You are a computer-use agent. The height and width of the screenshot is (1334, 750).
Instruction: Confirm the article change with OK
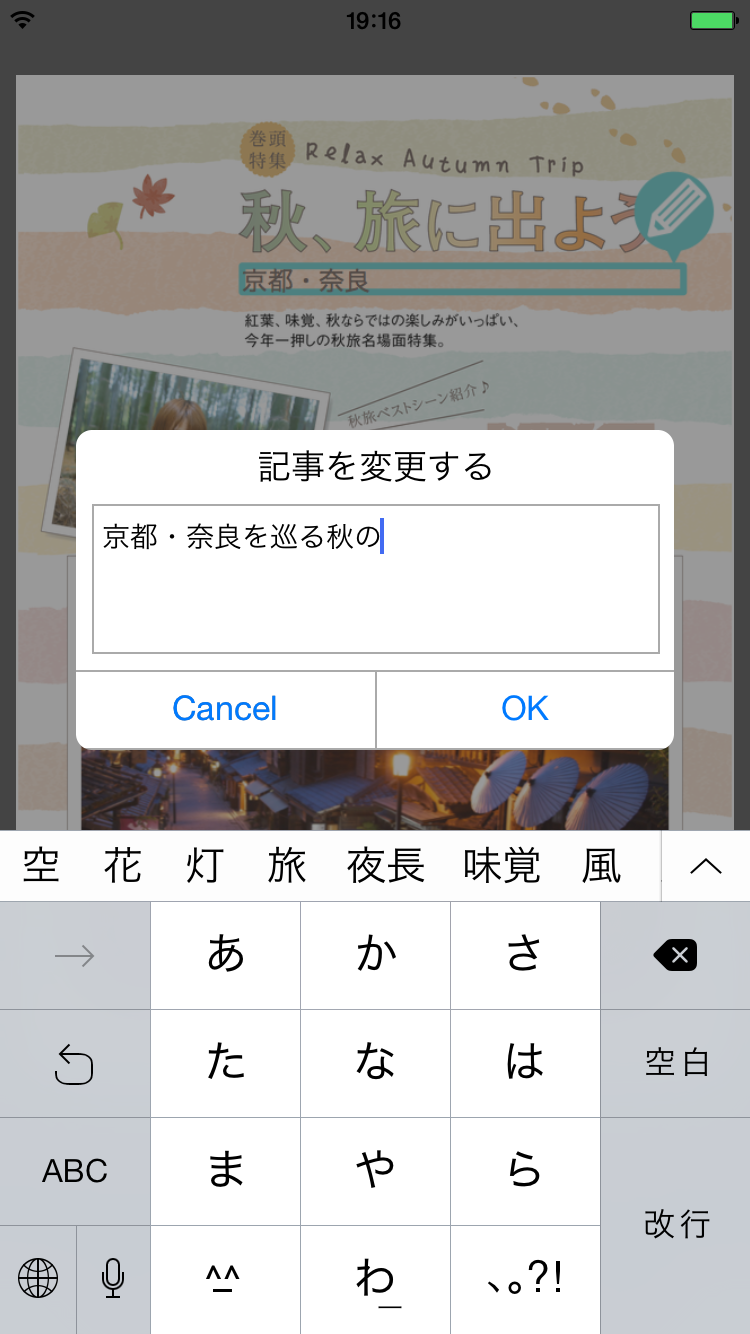pyautogui.click(x=525, y=709)
